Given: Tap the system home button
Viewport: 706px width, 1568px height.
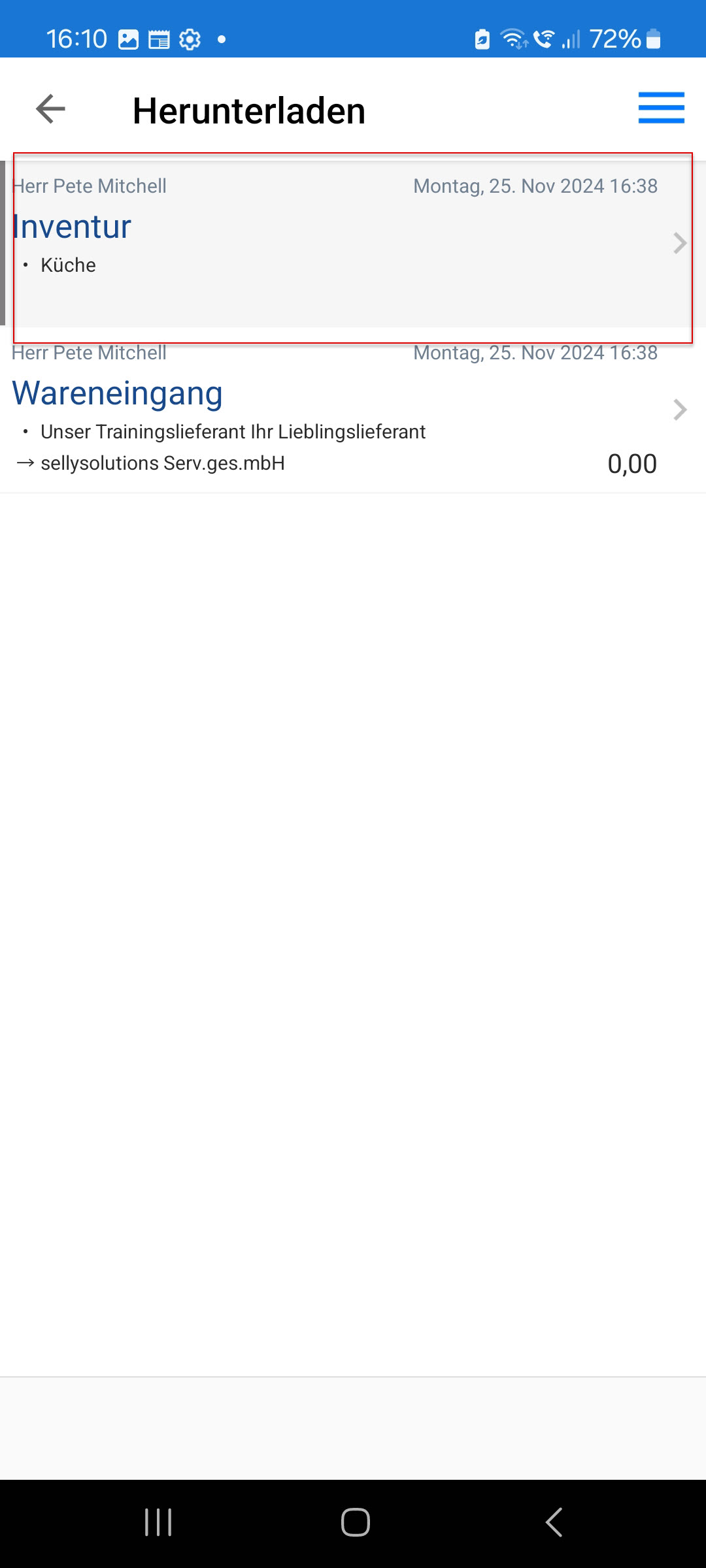Looking at the screenshot, I should (355, 1522).
